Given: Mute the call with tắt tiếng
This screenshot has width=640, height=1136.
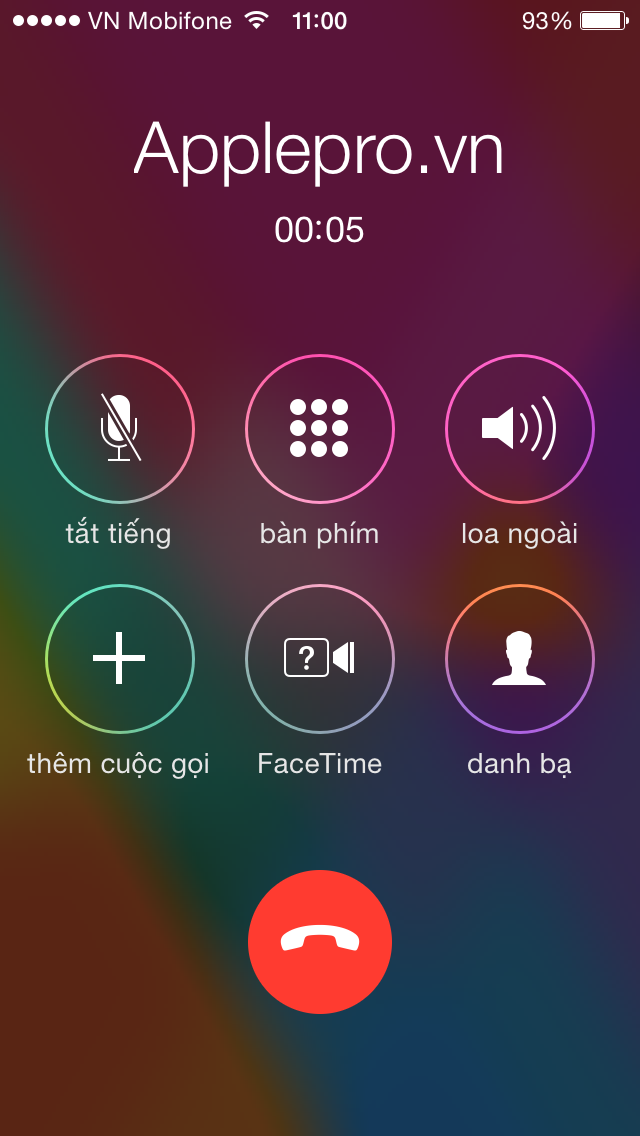Looking at the screenshot, I should coord(120,429).
